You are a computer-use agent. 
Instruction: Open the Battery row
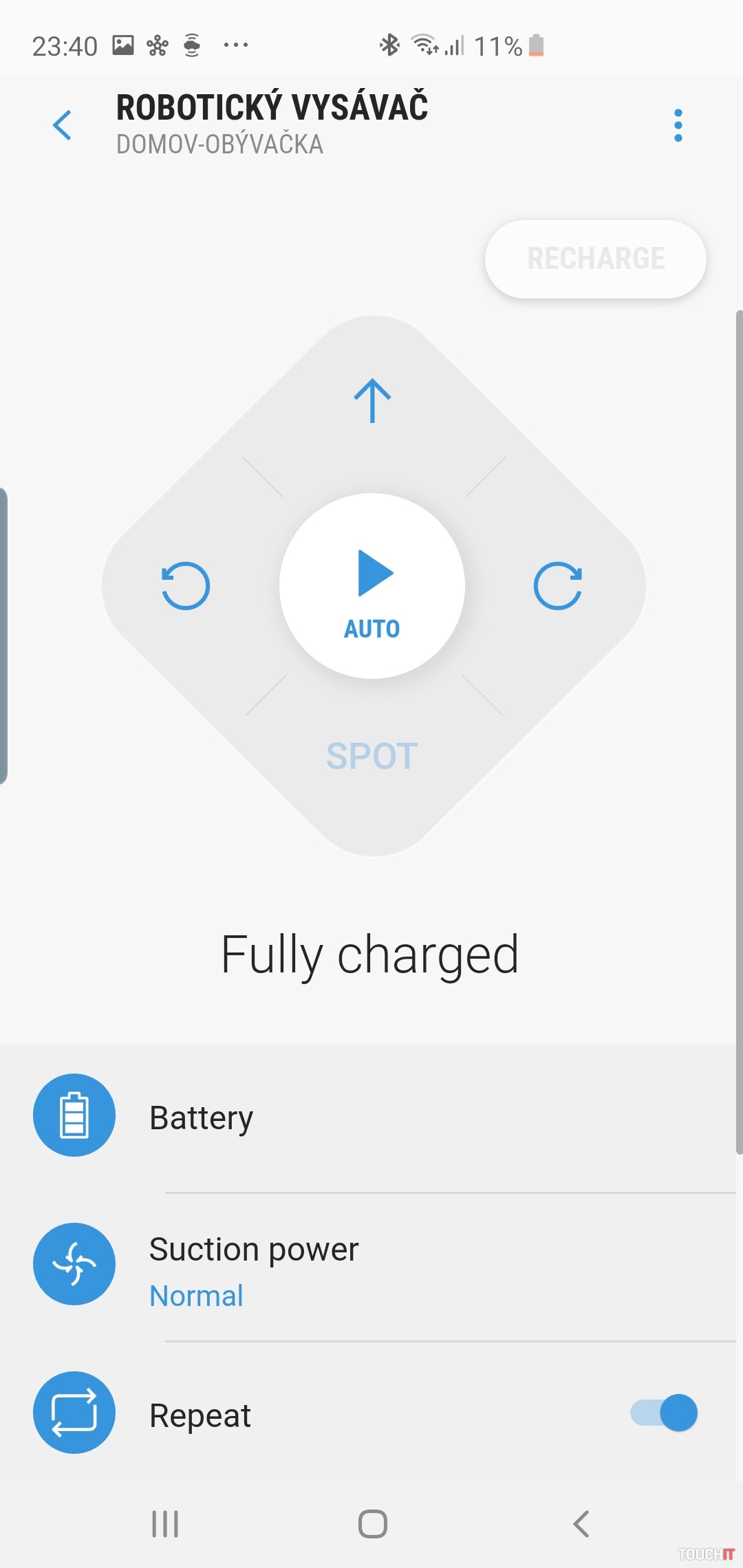point(371,1117)
